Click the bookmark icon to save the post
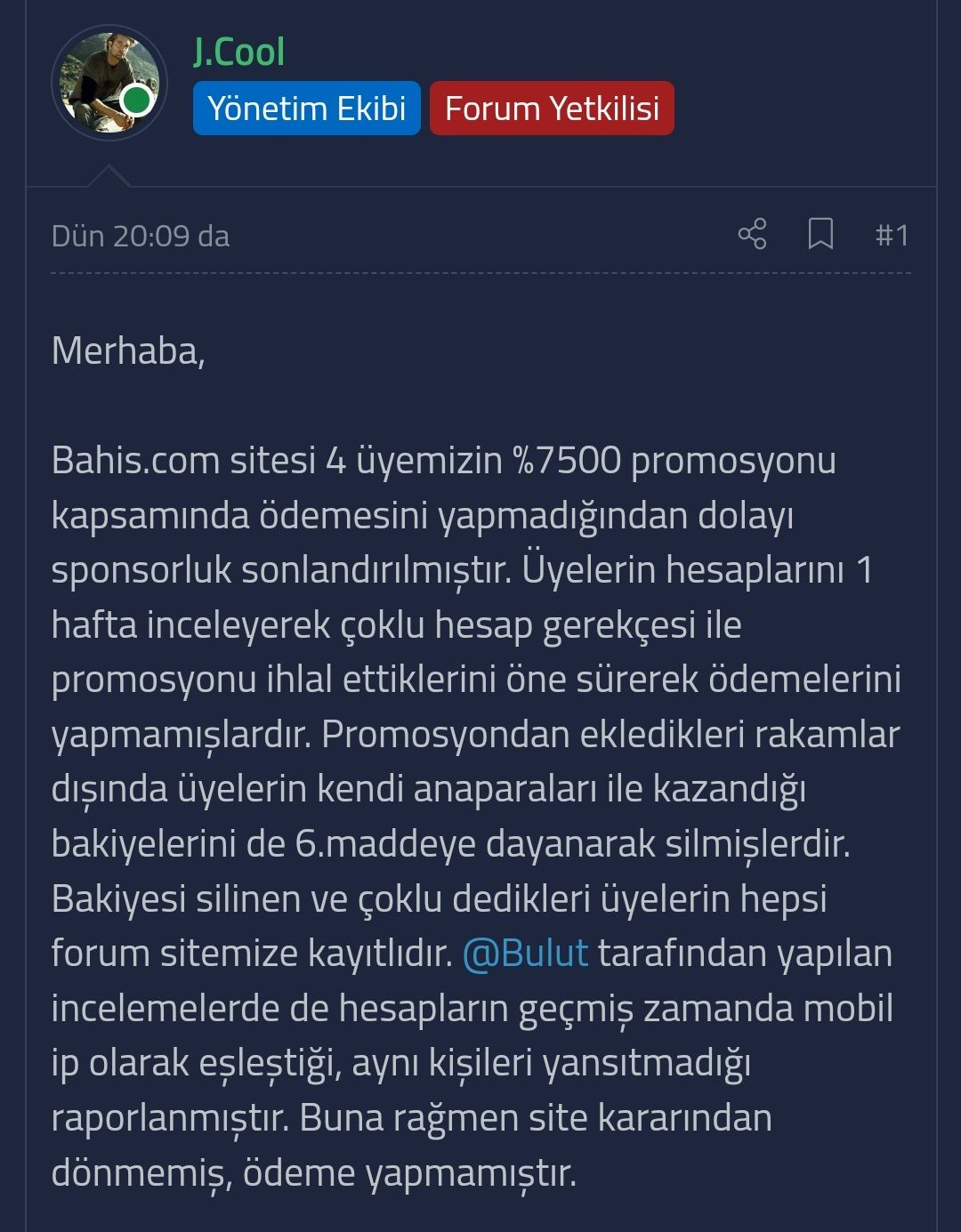 pyautogui.click(x=820, y=236)
